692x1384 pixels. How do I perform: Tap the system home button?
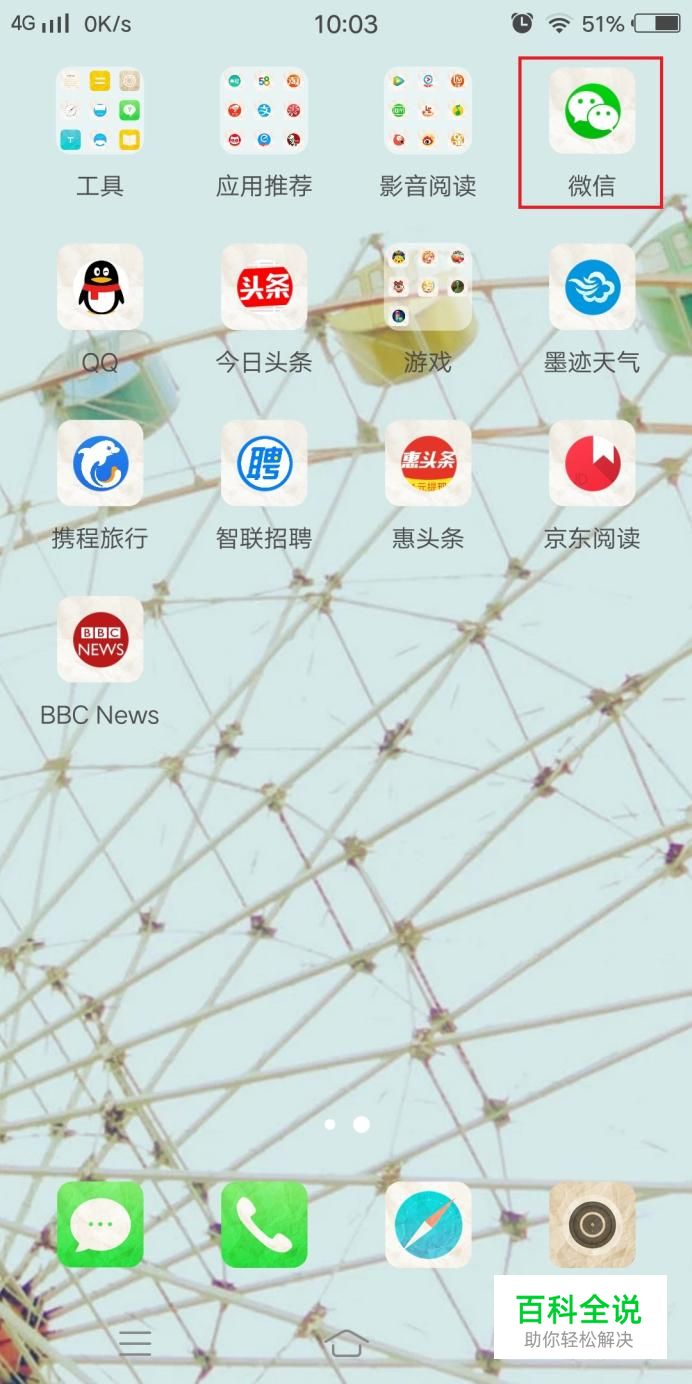[x=345, y=1343]
